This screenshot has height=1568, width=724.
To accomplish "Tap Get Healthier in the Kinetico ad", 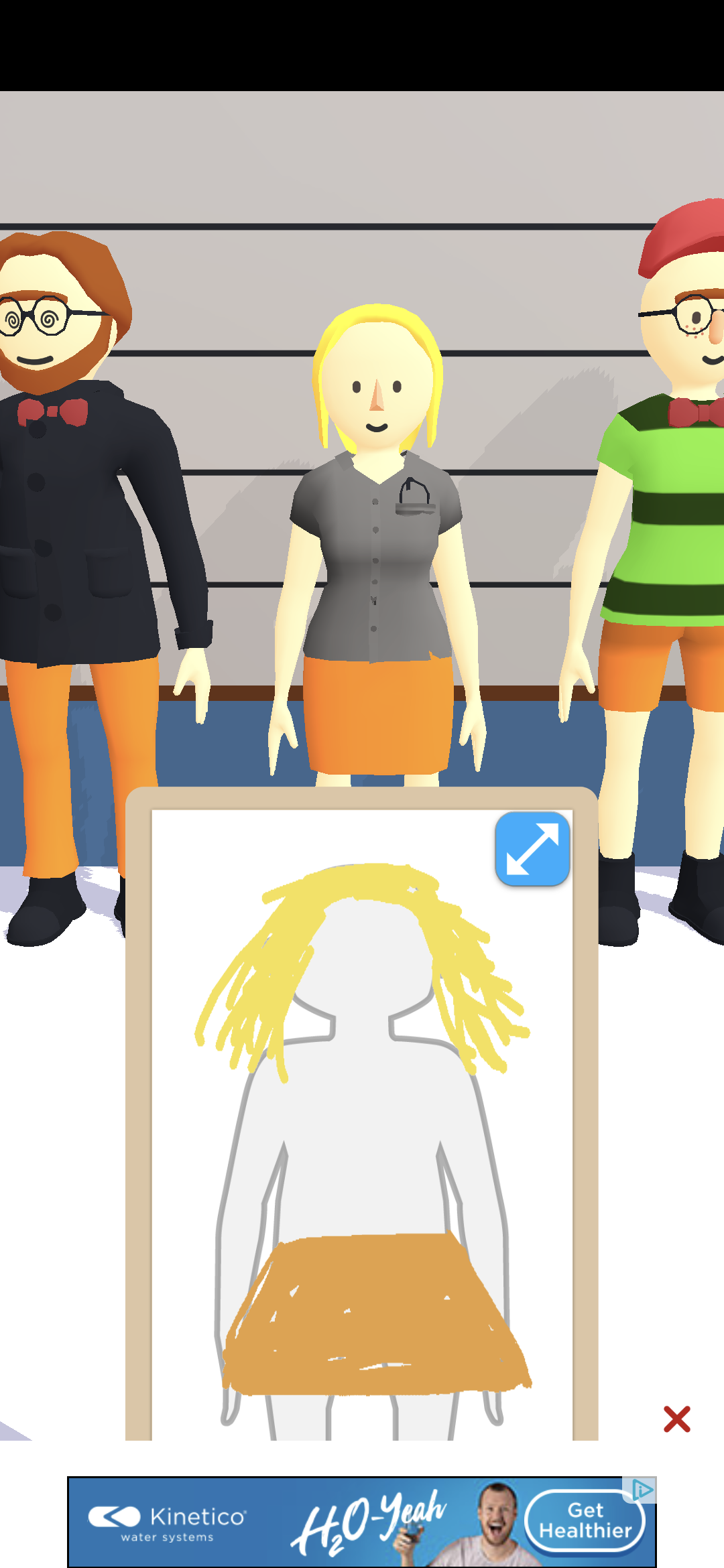I will coord(585,1520).
